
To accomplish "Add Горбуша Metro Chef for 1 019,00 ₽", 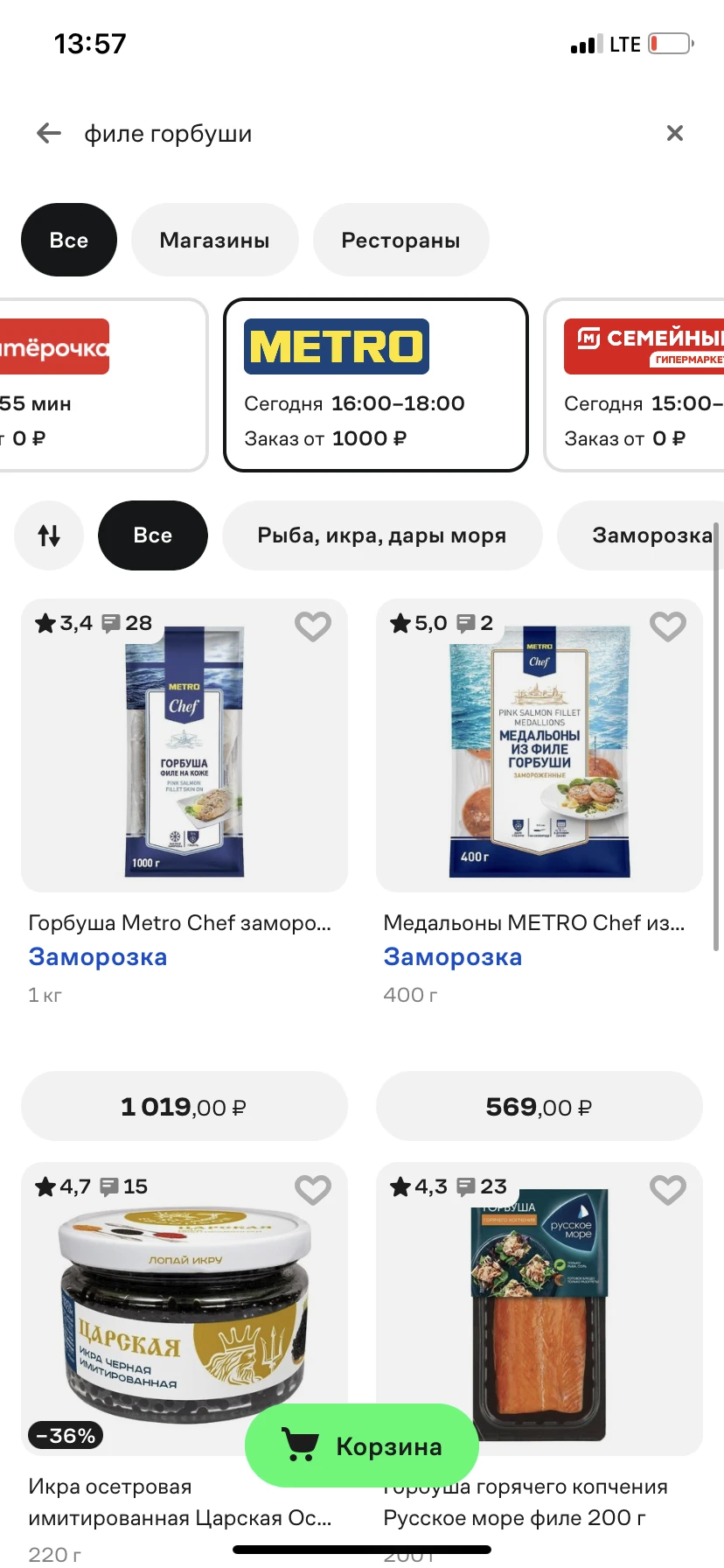I will pyautogui.click(x=184, y=1107).
